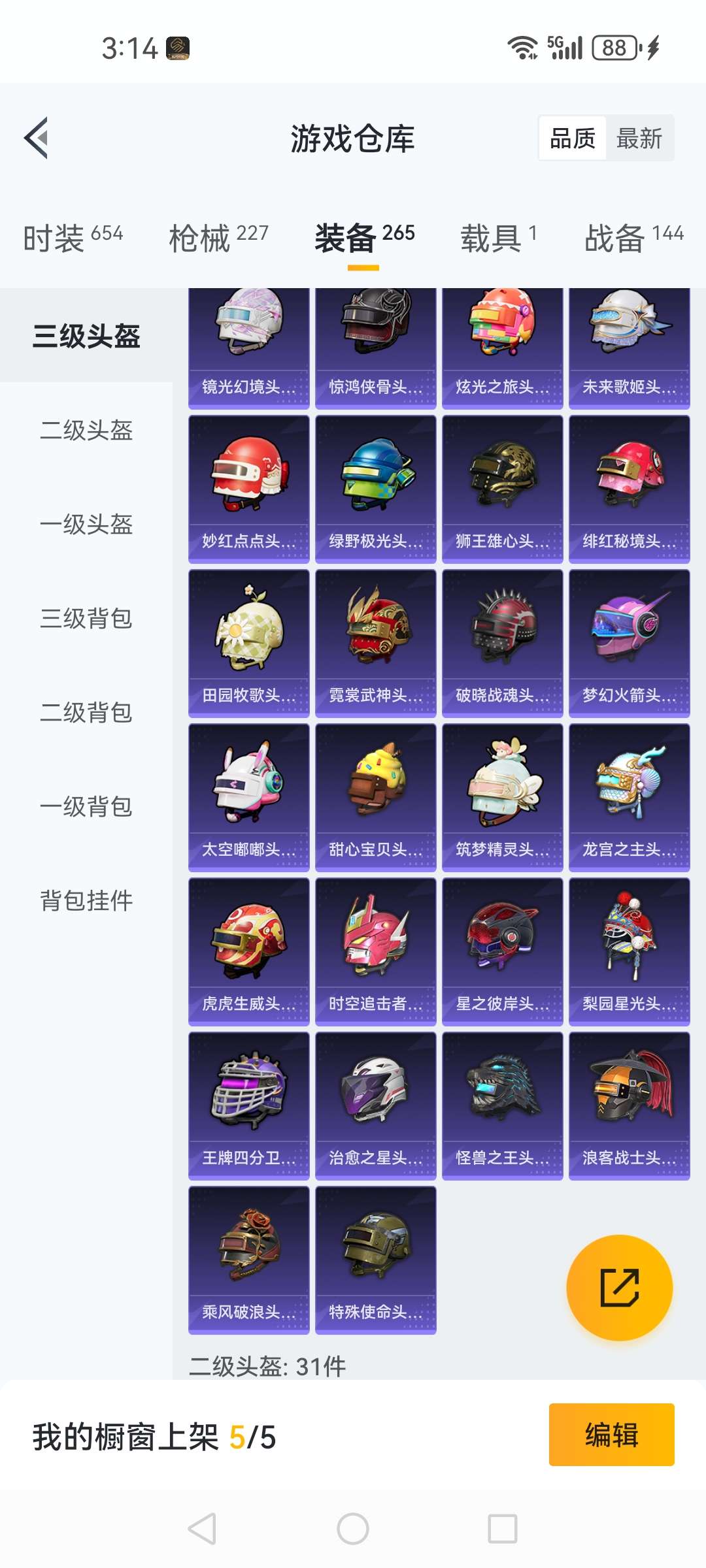Open the 载具 tab
Viewport: 706px width, 1568px height.
click(x=498, y=237)
